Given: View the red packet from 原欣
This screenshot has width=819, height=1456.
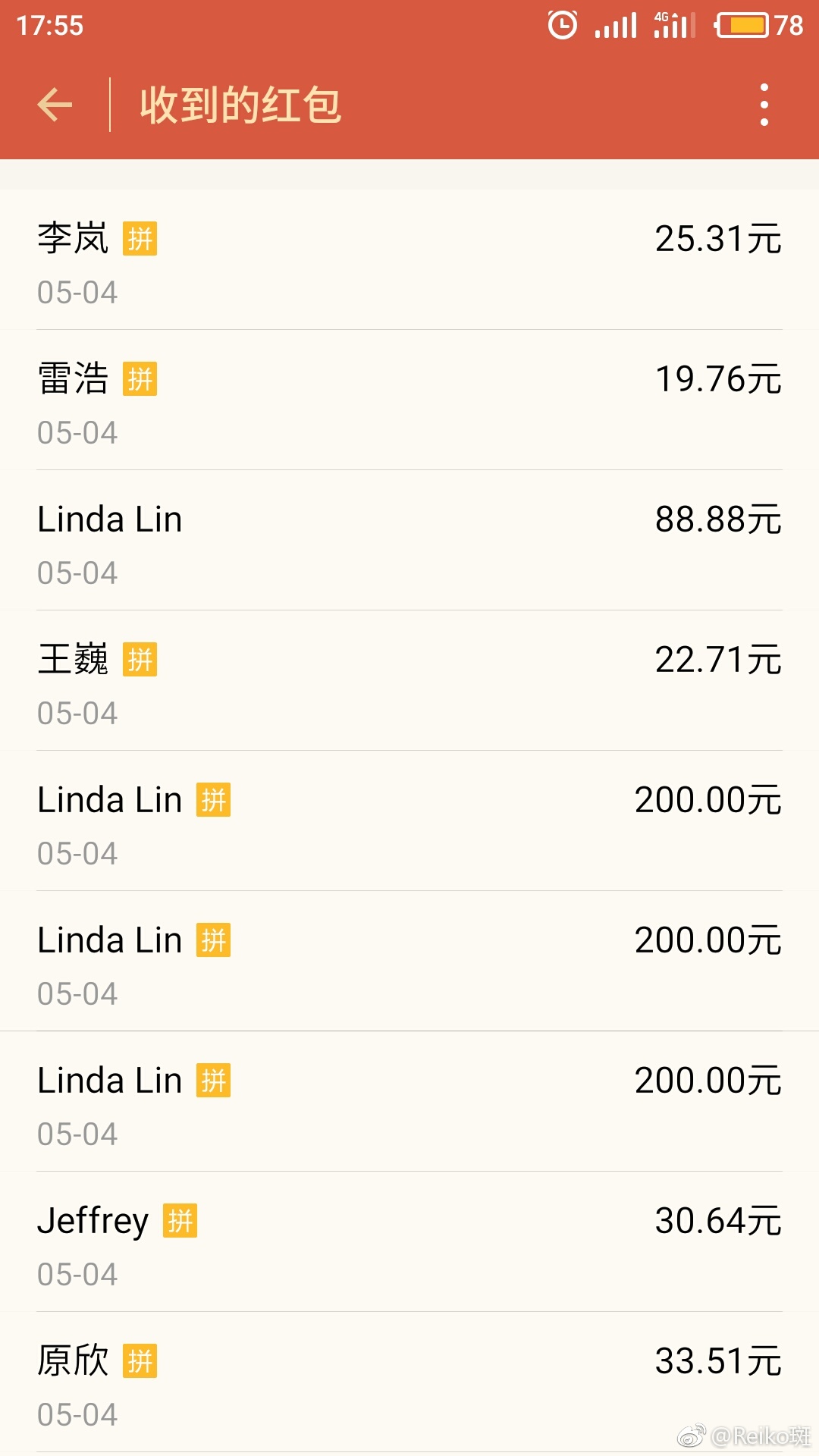Looking at the screenshot, I should (409, 1382).
